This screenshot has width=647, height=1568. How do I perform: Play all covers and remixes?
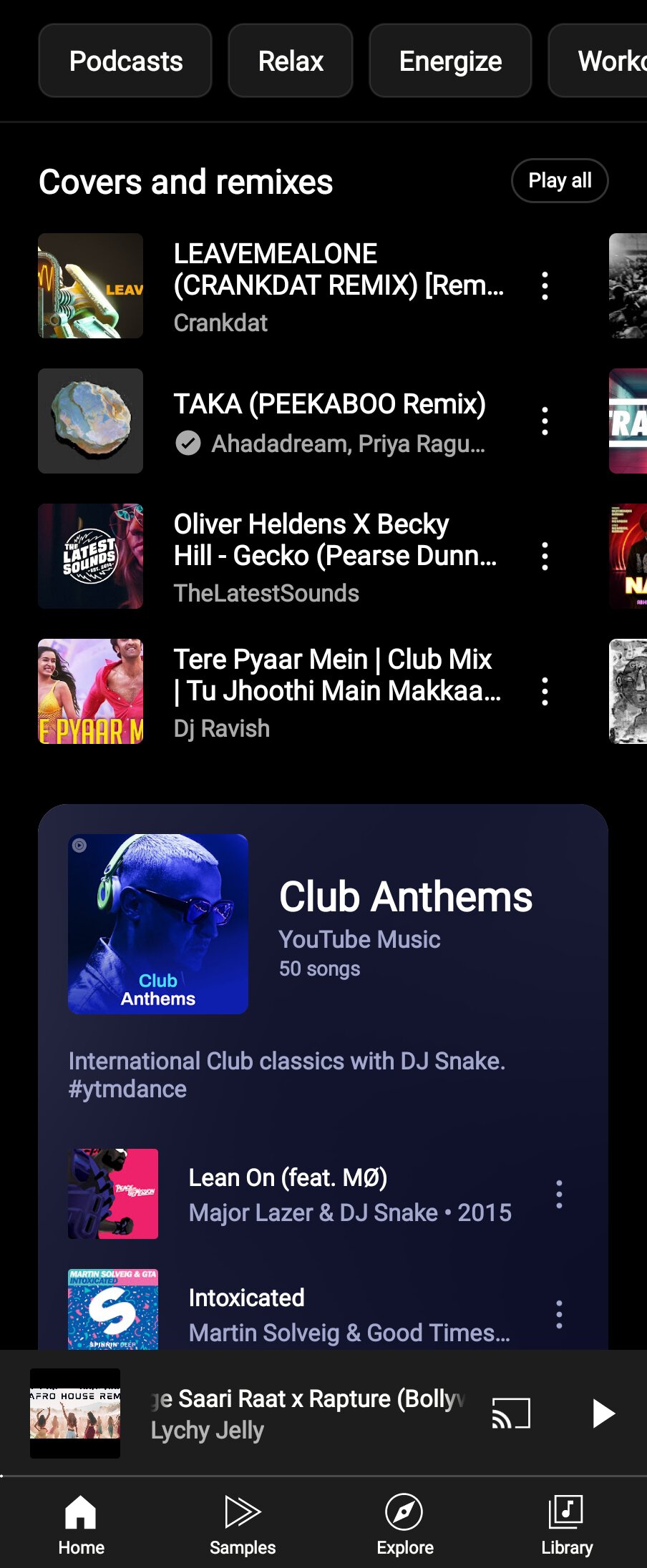click(560, 180)
